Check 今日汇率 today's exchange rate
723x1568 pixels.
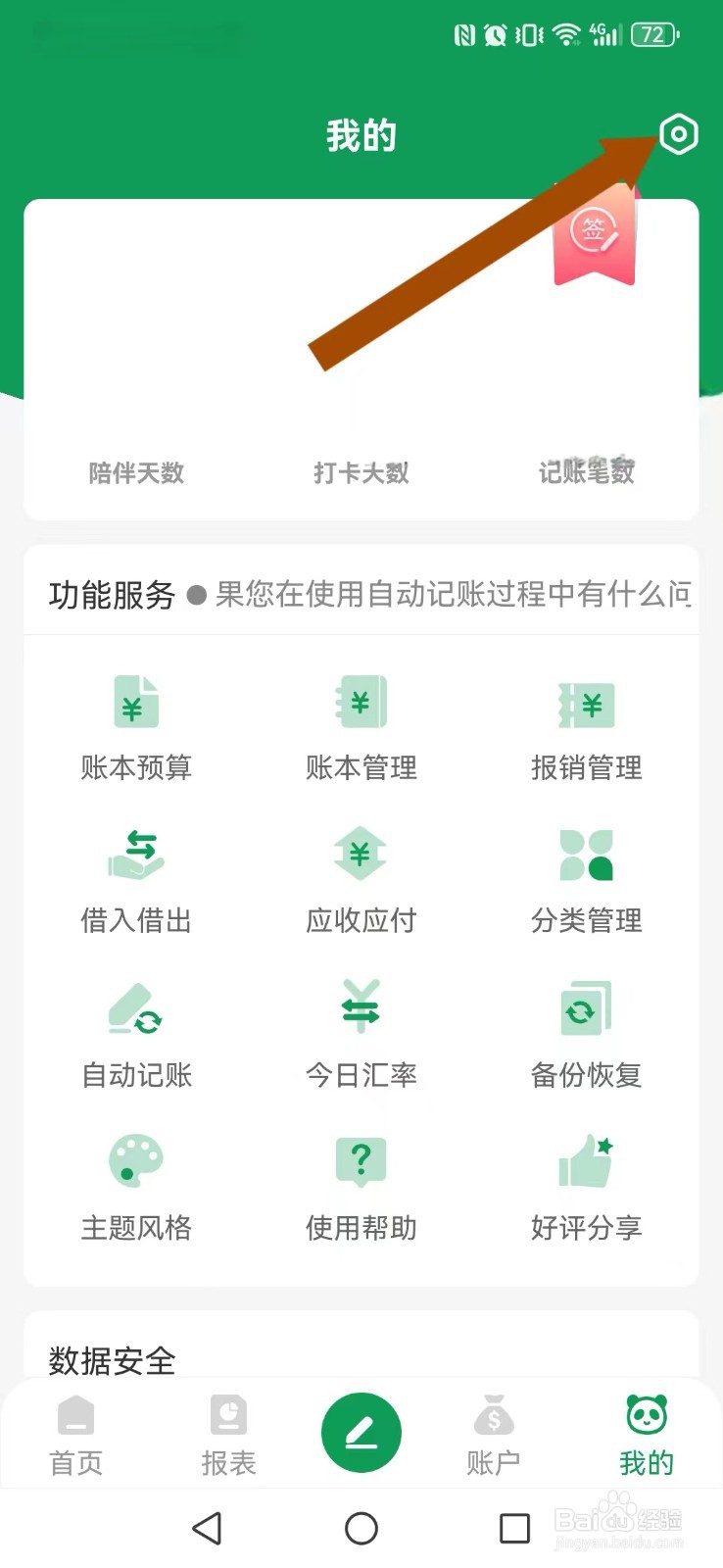(x=361, y=1034)
